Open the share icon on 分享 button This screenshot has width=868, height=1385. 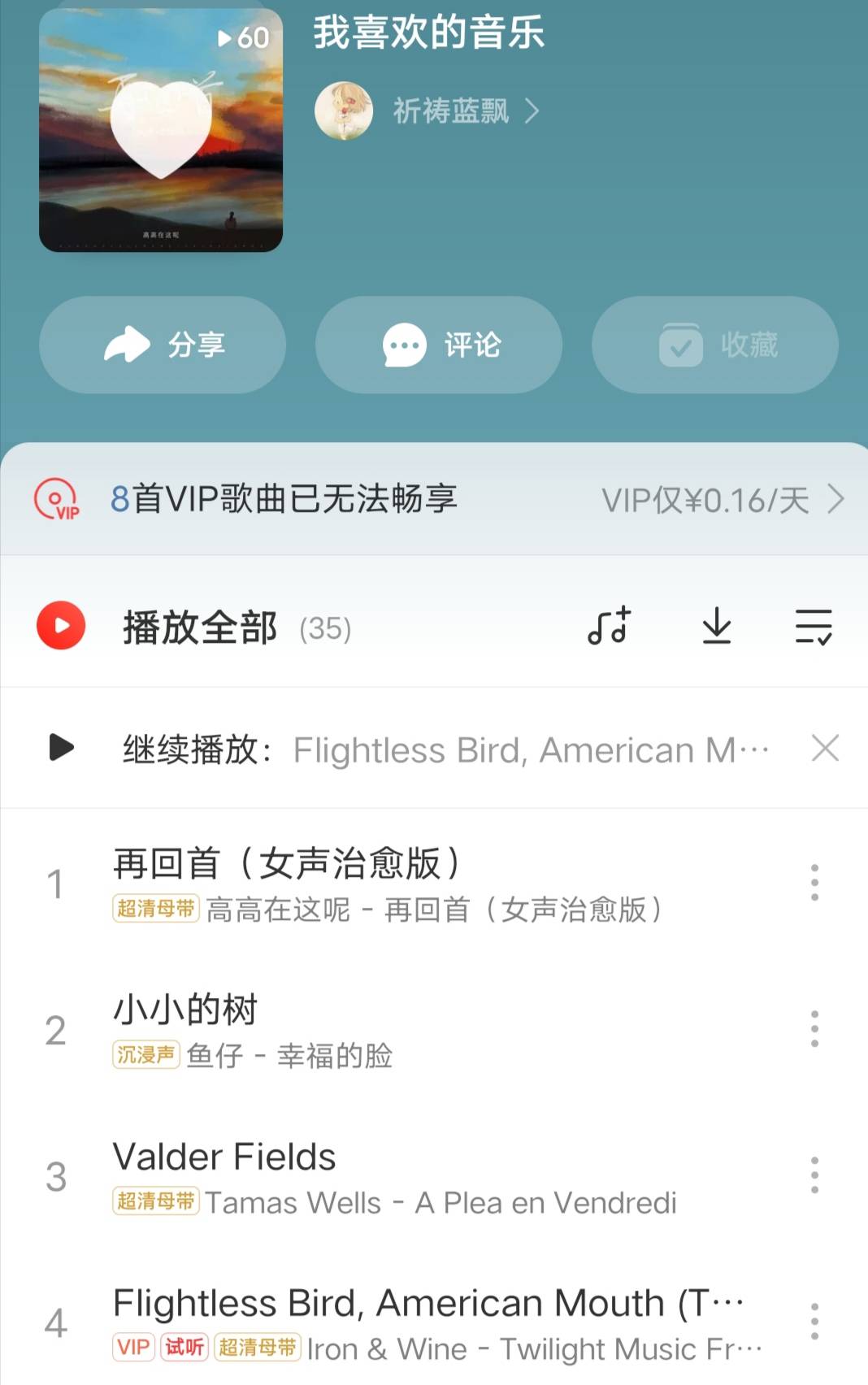point(127,344)
